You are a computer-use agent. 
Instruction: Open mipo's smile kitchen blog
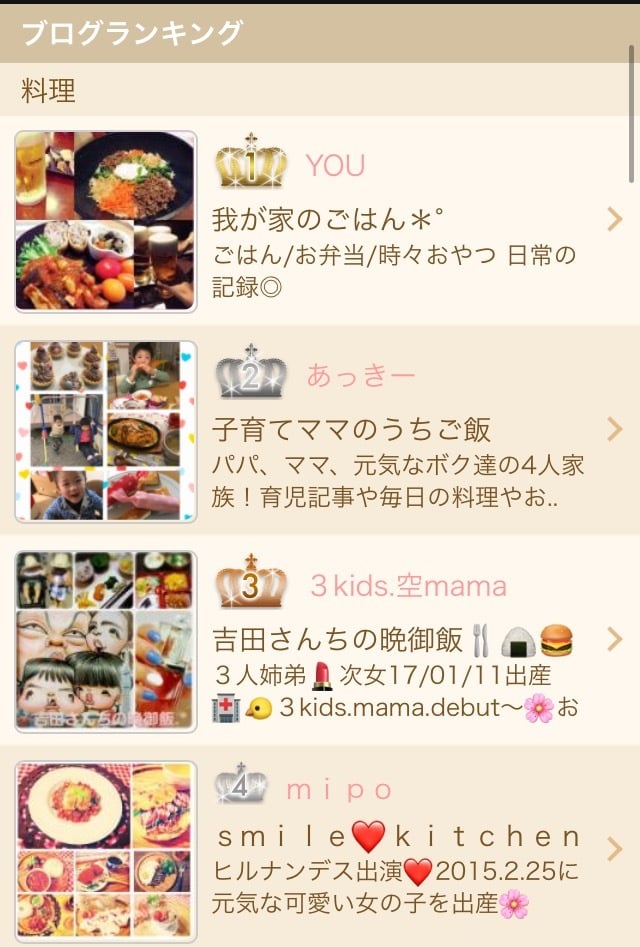click(396, 837)
